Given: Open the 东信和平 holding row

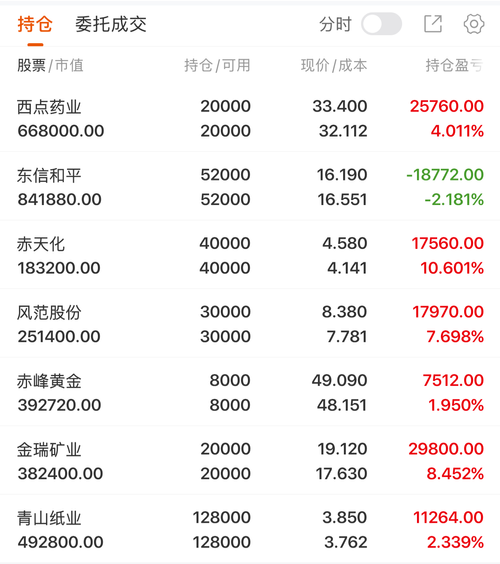Looking at the screenshot, I should pyautogui.click(x=250, y=187).
